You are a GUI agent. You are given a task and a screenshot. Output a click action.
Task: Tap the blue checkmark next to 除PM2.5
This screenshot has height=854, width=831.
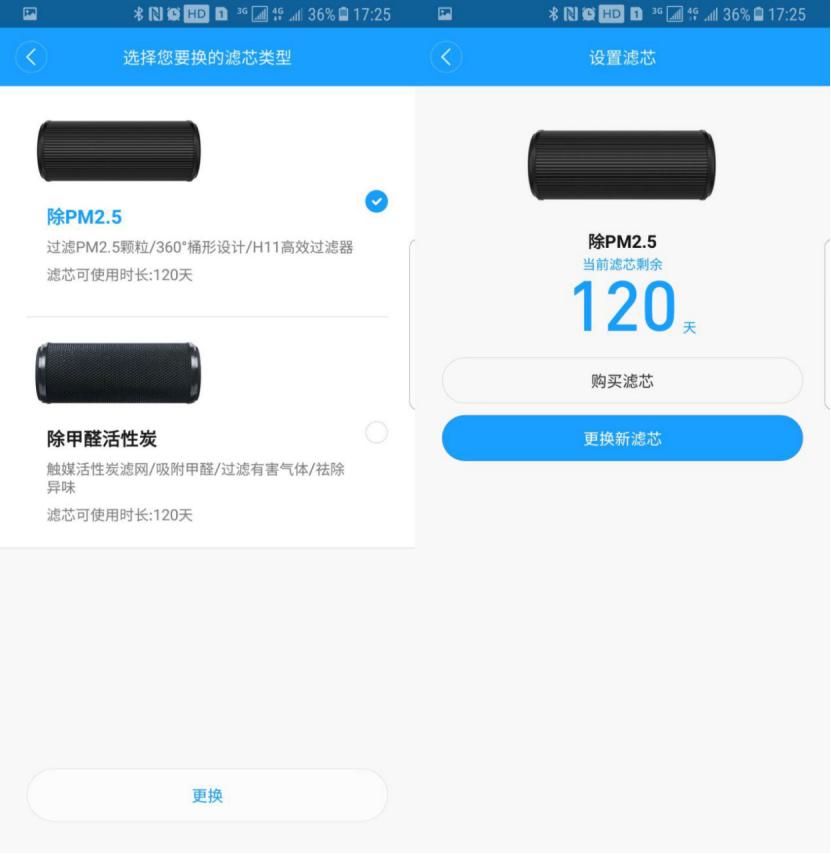376,202
